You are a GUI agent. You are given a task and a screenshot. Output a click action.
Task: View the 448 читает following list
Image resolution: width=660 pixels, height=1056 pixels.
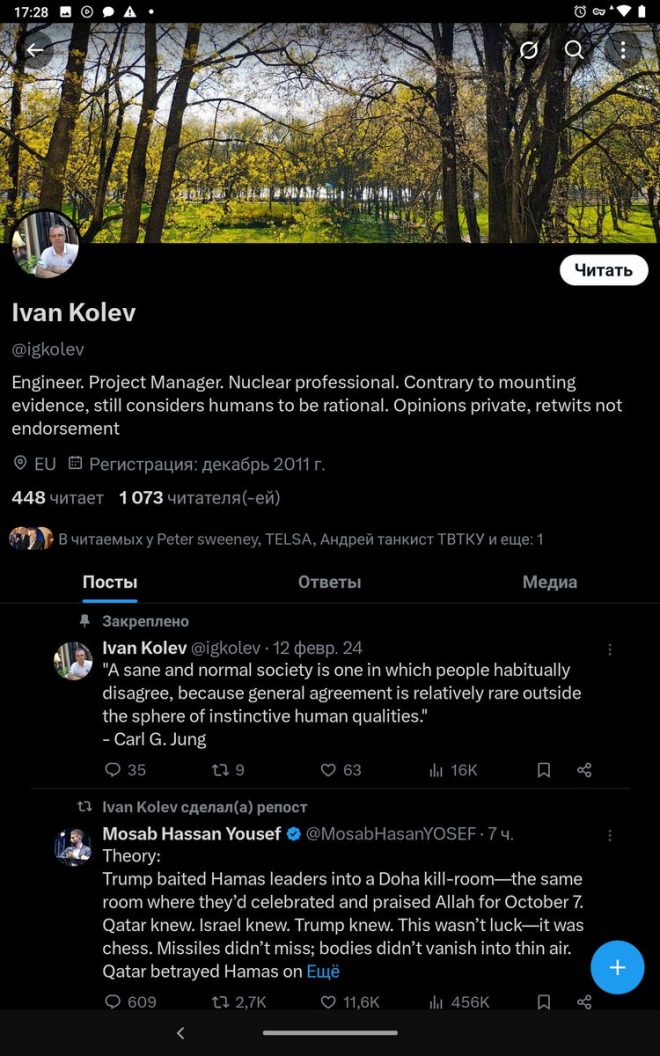click(x=57, y=497)
